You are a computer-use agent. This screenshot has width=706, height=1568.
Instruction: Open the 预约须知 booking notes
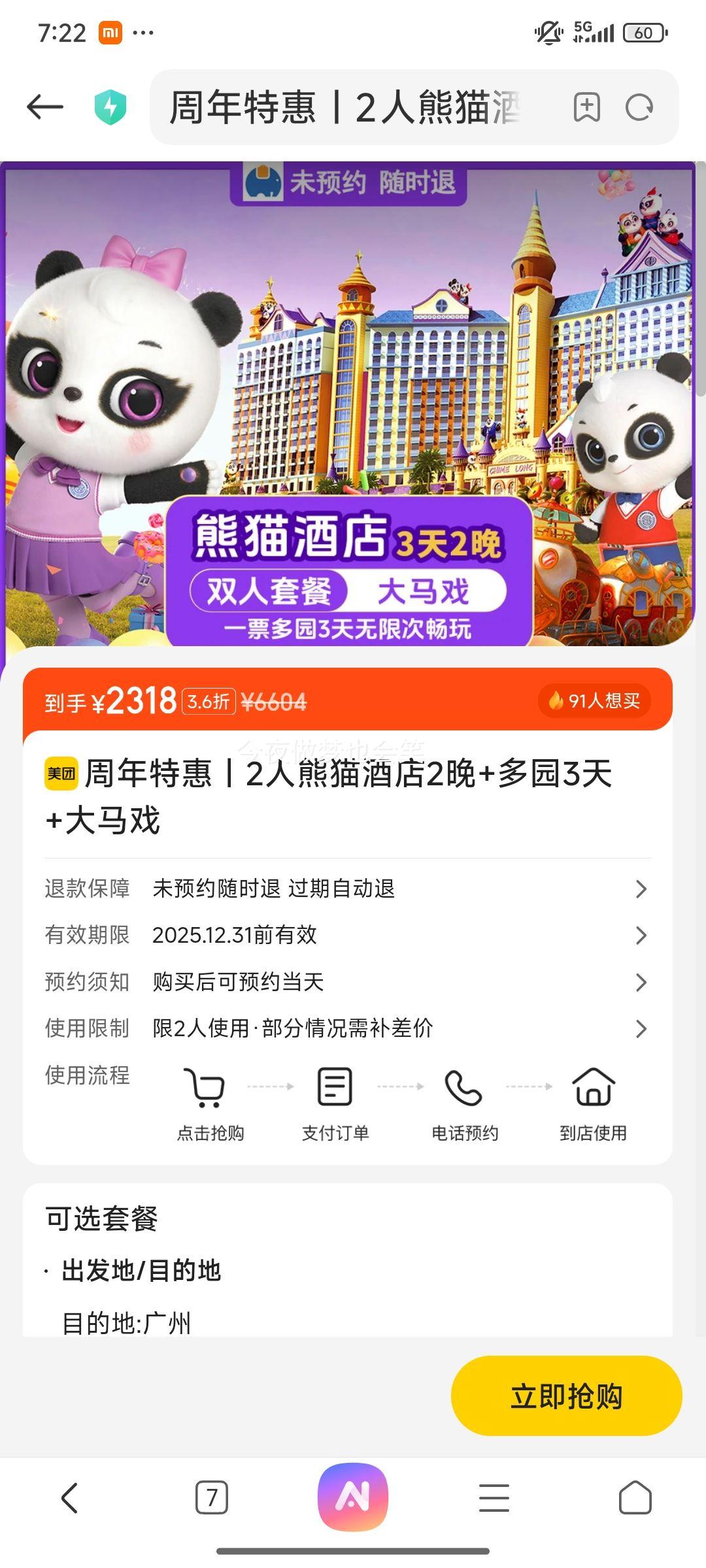click(348, 982)
